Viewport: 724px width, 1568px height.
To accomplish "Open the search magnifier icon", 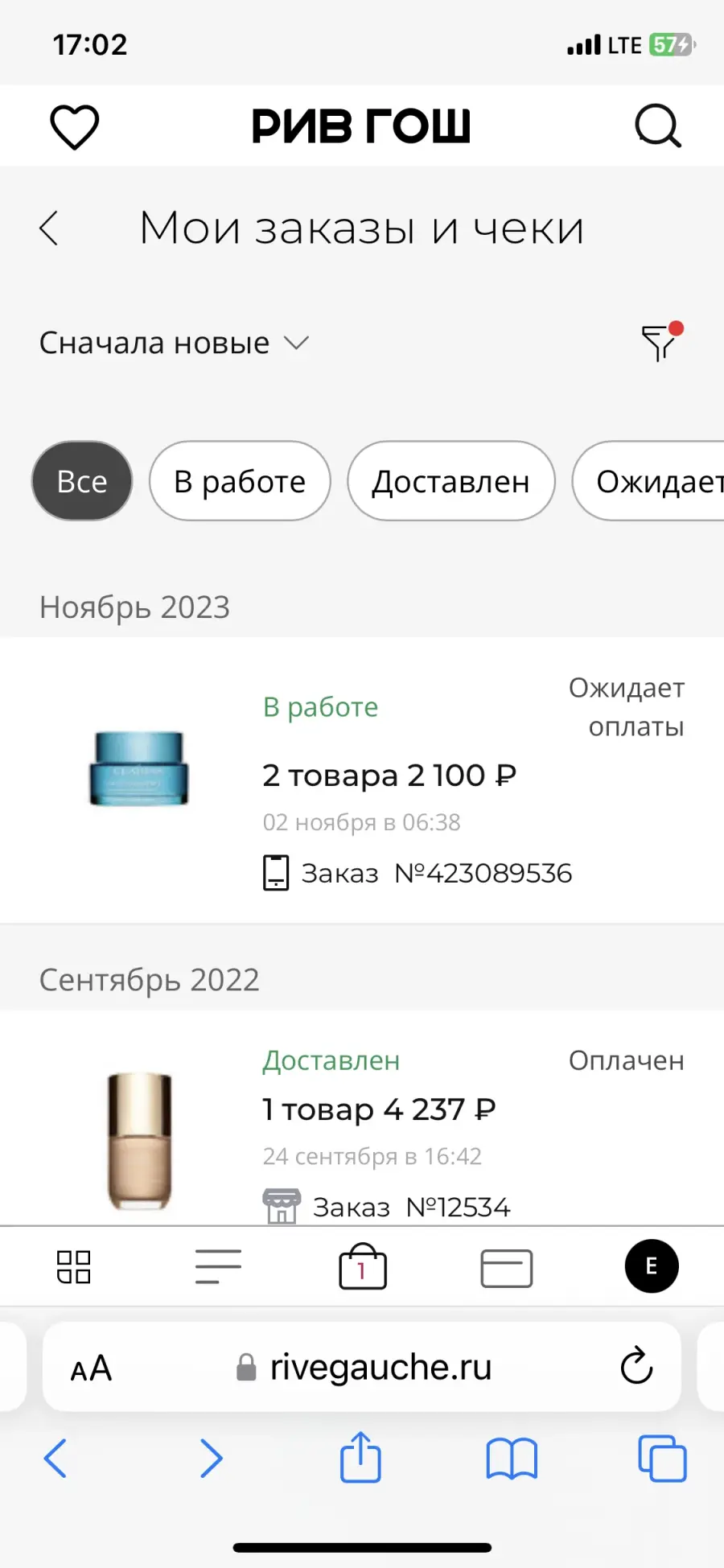I will click(x=658, y=126).
